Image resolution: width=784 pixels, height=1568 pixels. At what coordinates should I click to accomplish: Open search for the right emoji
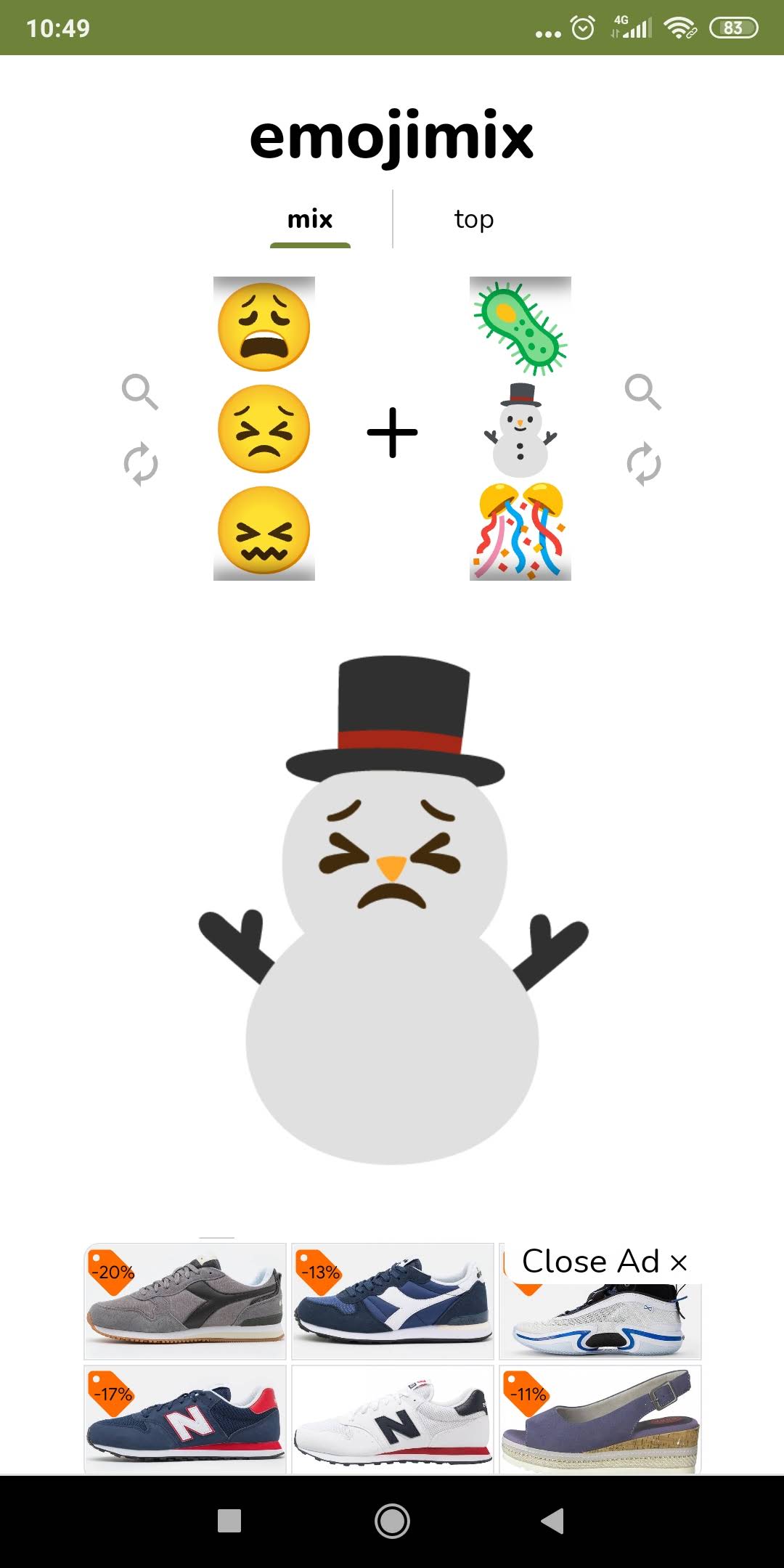(x=643, y=393)
